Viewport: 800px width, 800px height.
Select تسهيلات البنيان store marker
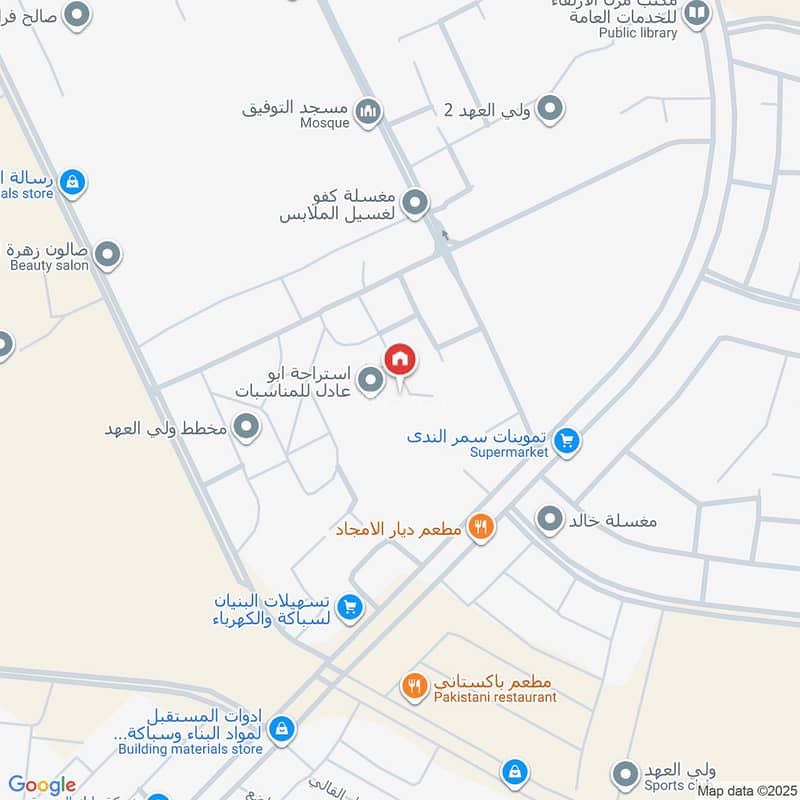tap(349, 607)
